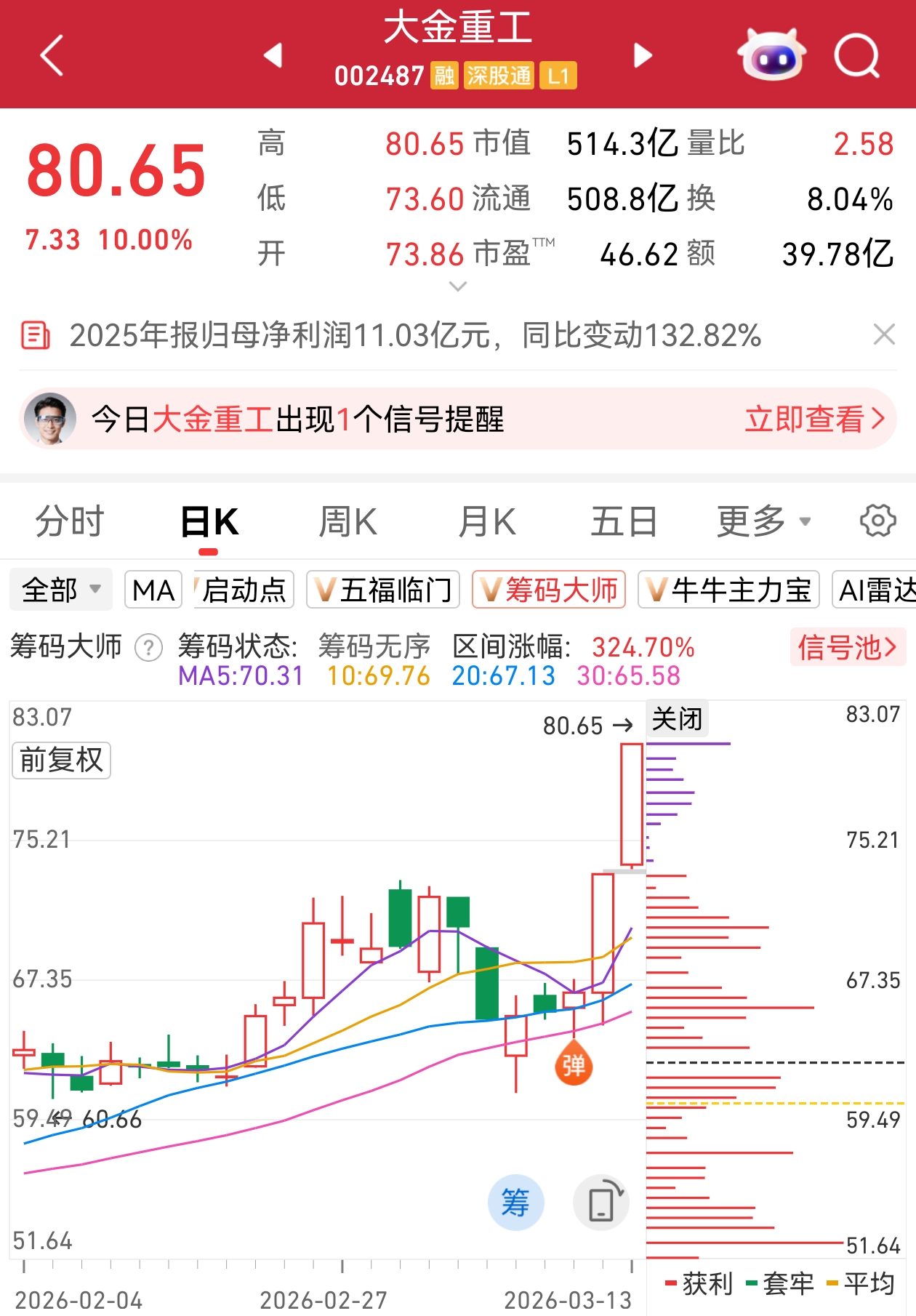The height and width of the screenshot is (1316, 916).
Task: Dismiss the 2025 annual report notice
Action: click(x=884, y=335)
